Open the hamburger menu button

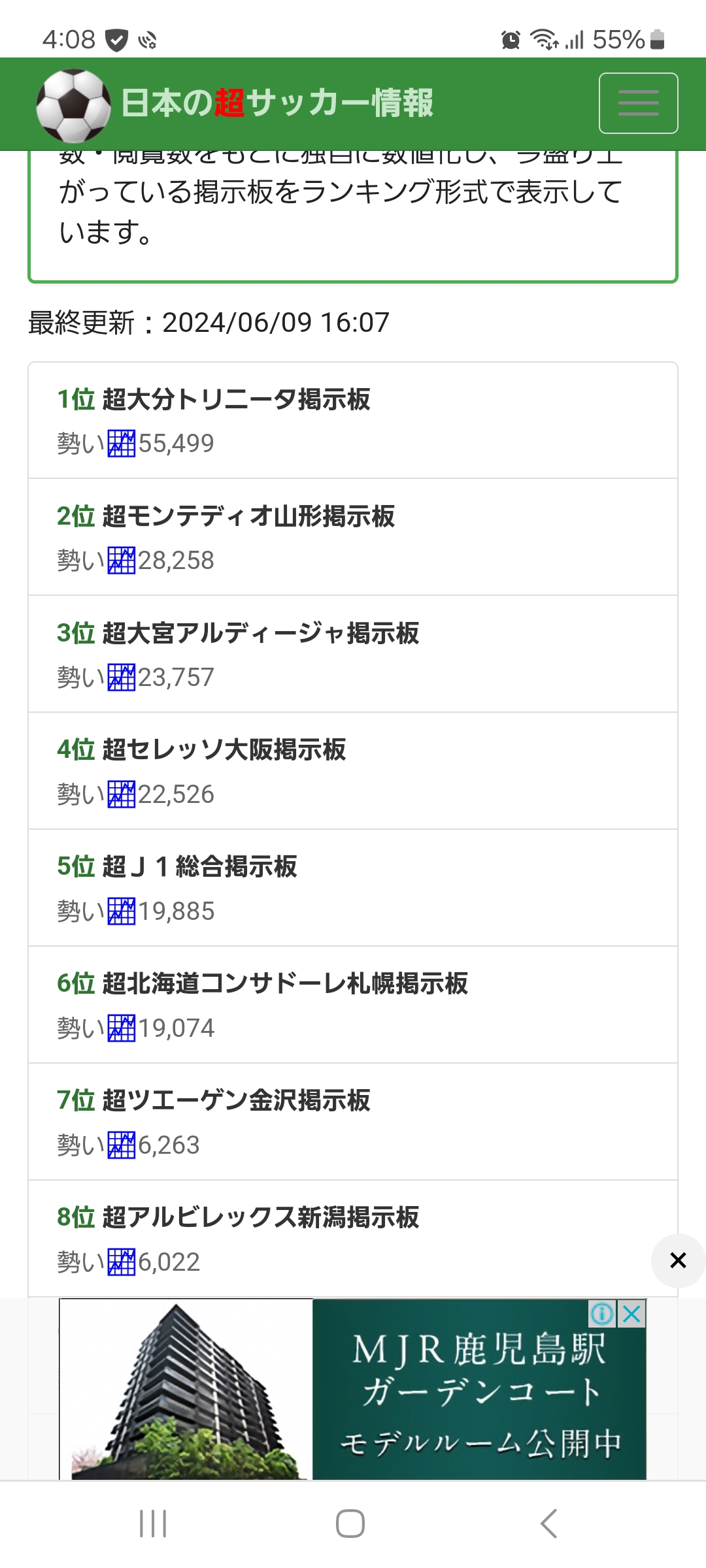pyautogui.click(x=638, y=103)
